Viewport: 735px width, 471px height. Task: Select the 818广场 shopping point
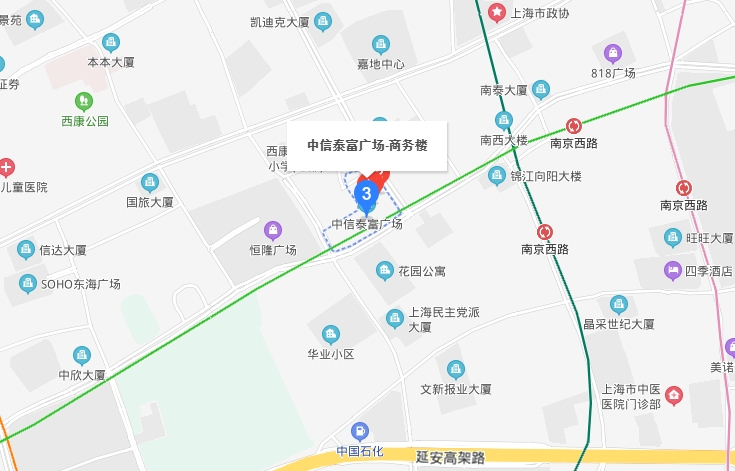(x=613, y=53)
